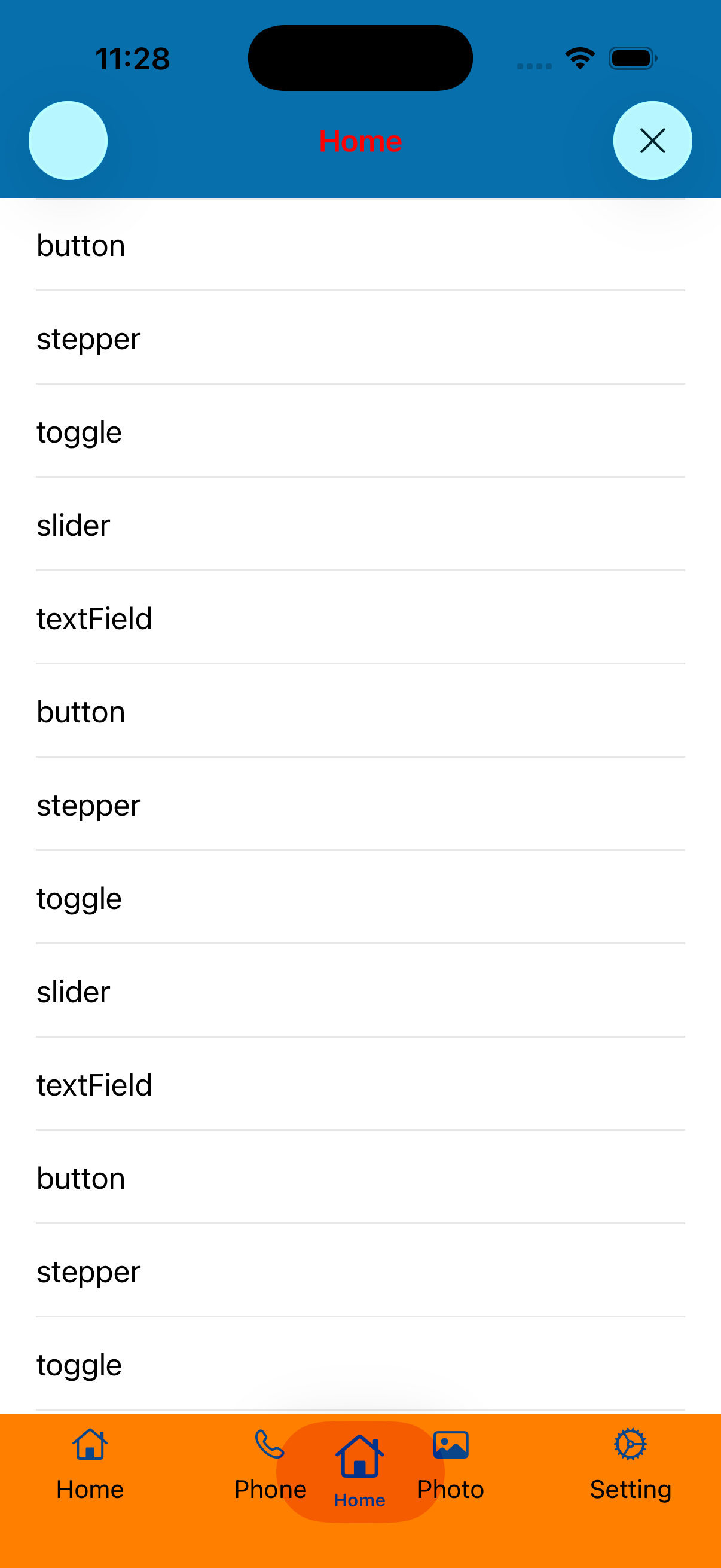Switch to the Photo tab

(x=451, y=1465)
